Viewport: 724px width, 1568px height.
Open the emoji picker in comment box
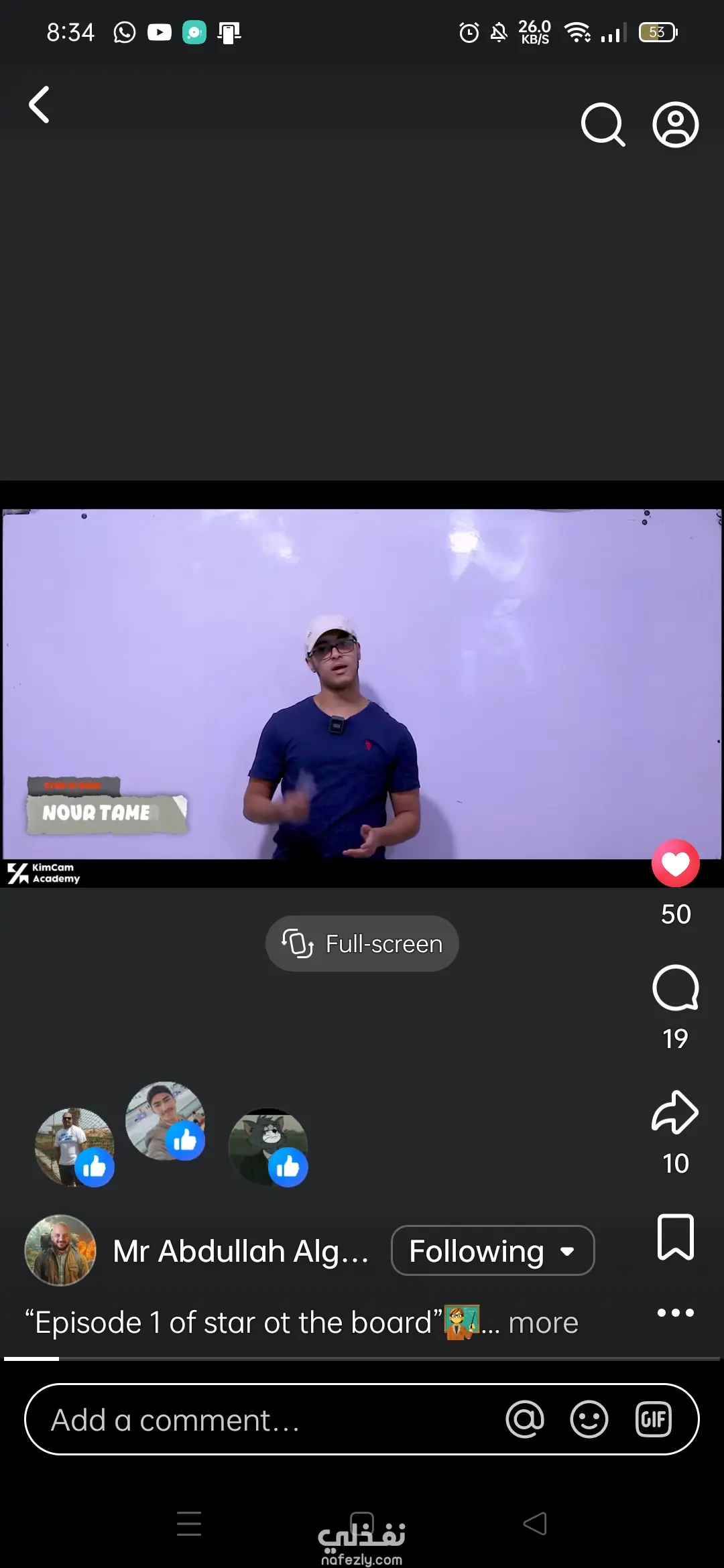589,1419
